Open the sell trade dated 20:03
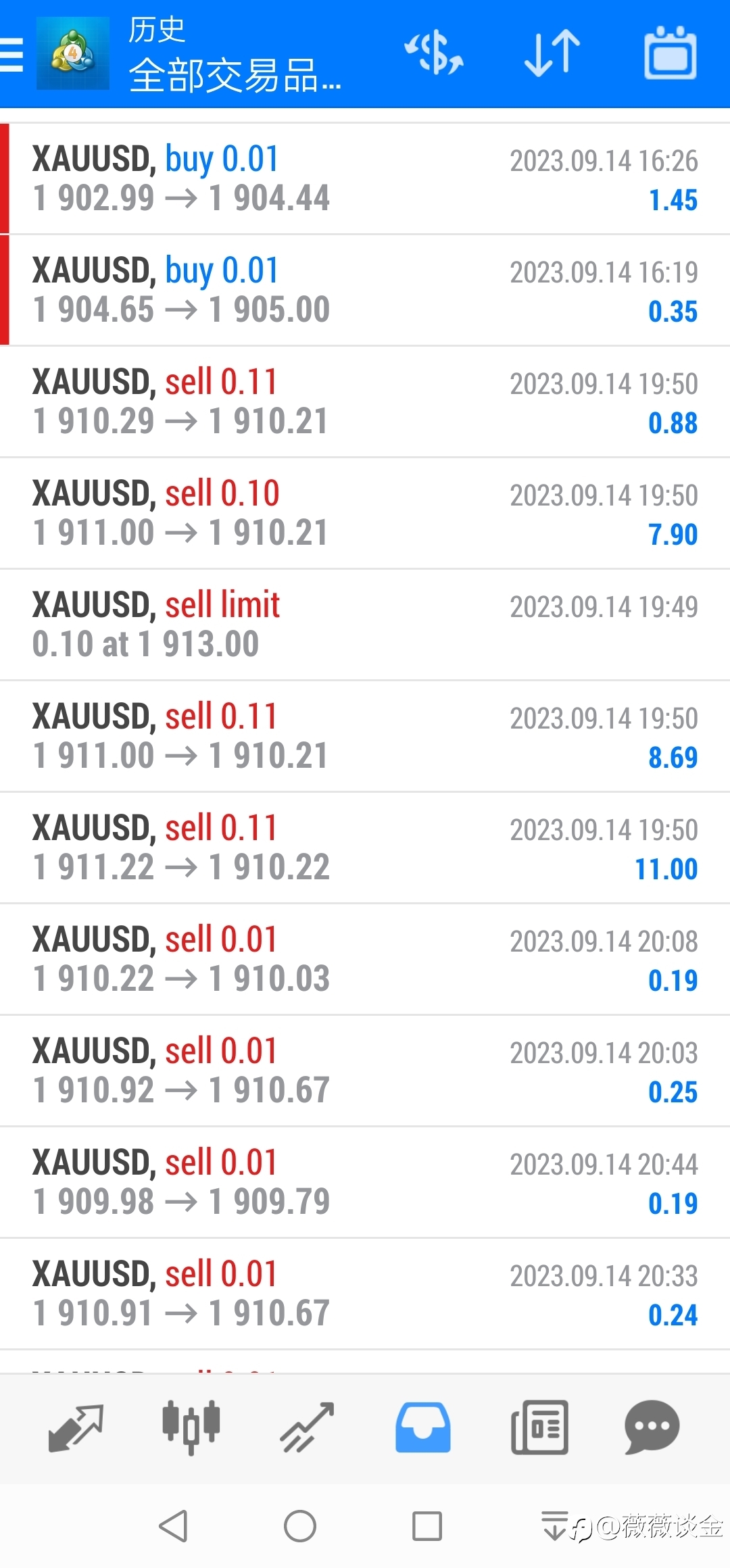This screenshot has height=1568, width=730. pos(365,1071)
